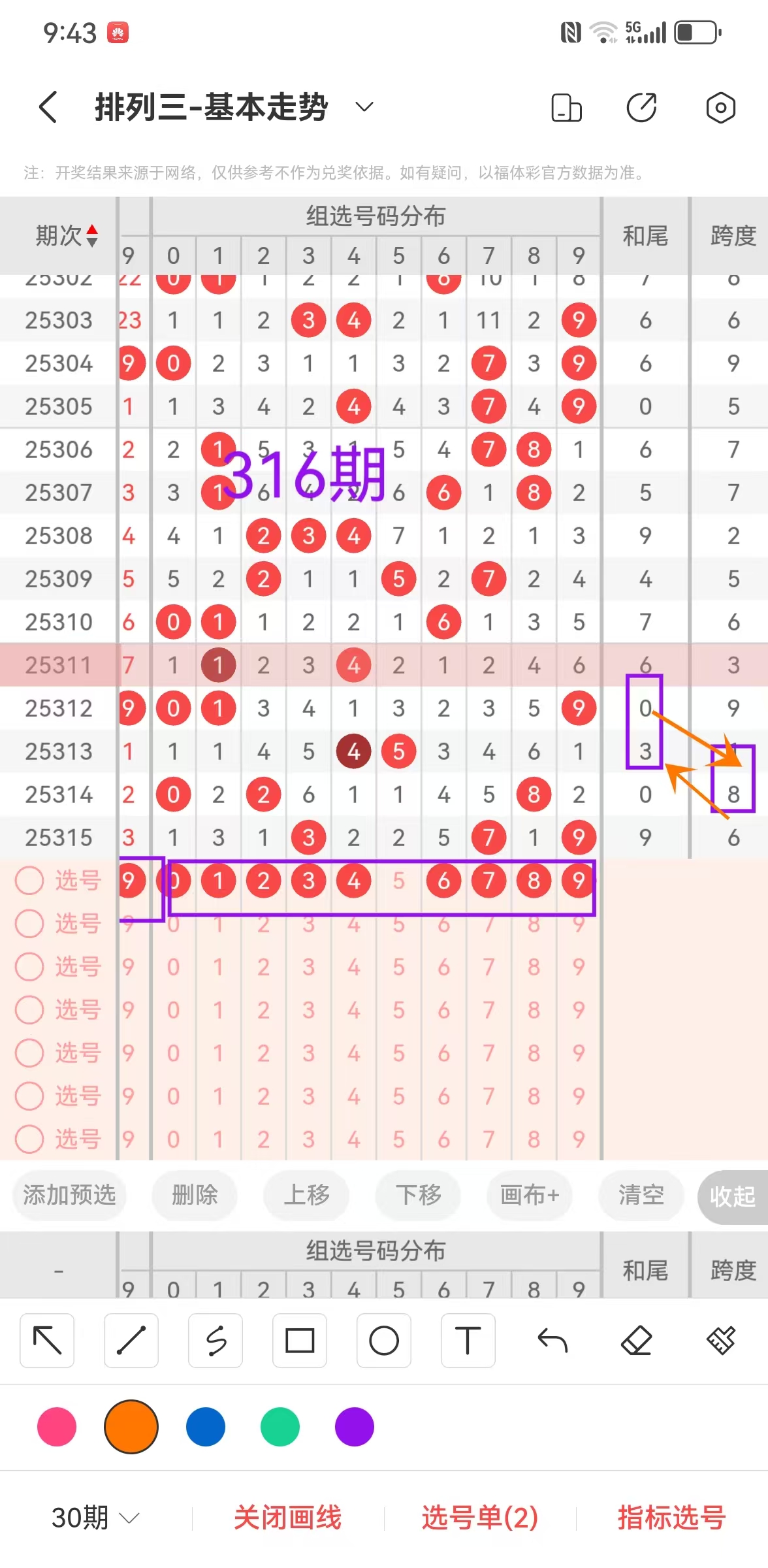Screen dimensions: 768x1568
Task: Open the 30期 period dropdown
Action: pos(95,1517)
